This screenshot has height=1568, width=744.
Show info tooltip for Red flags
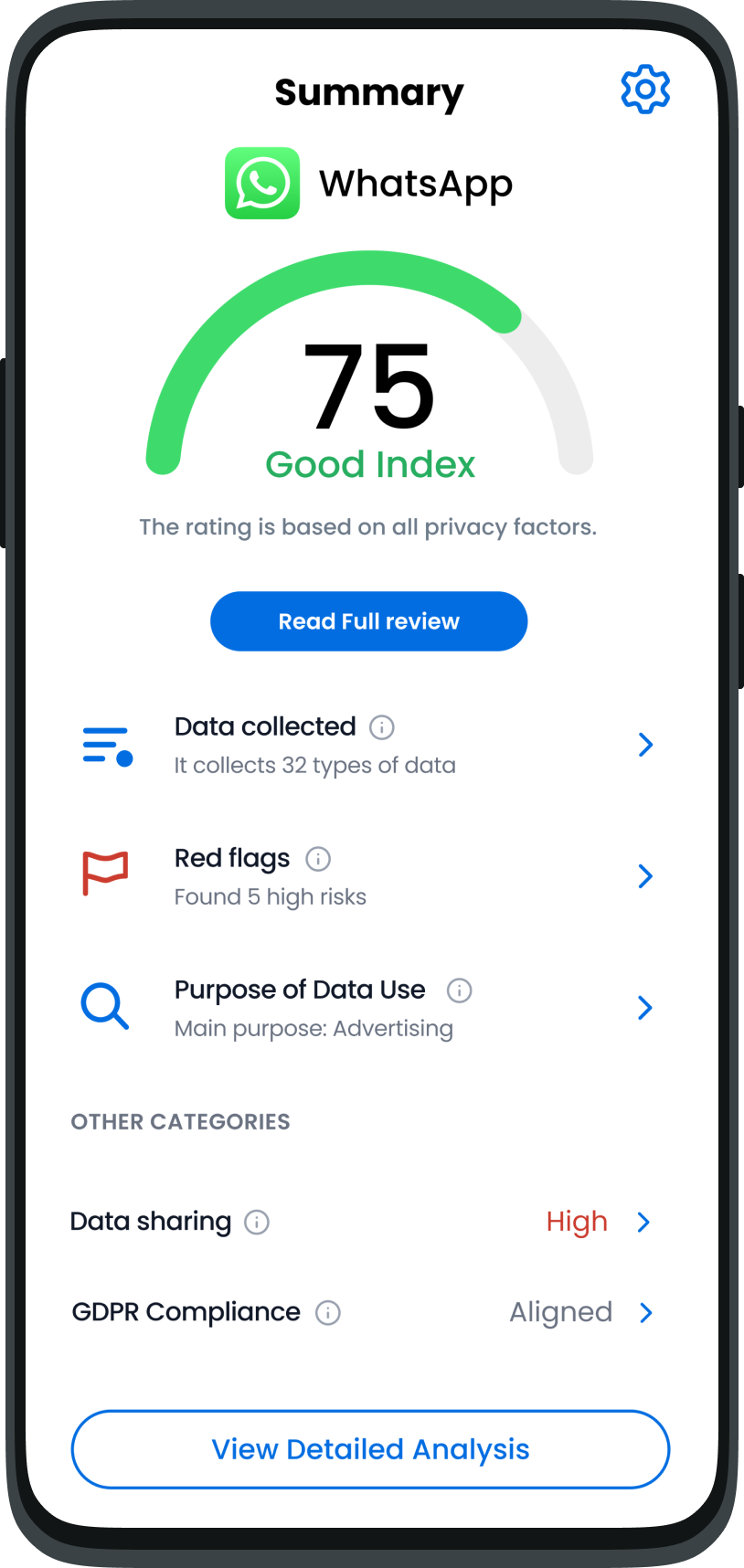318,859
